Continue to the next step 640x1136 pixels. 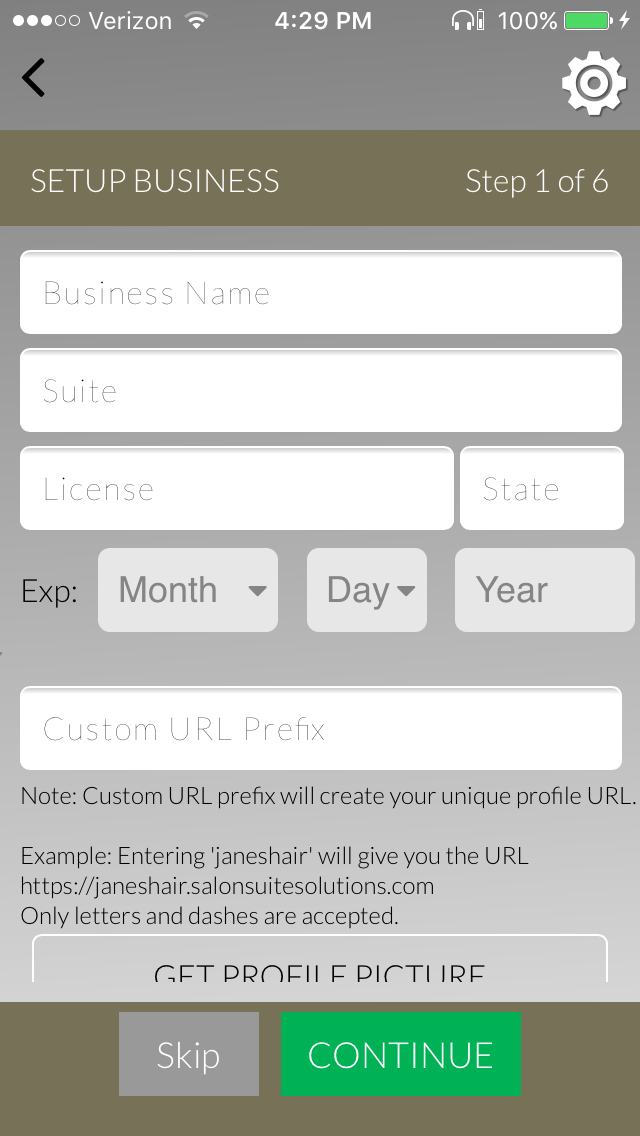pyautogui.click(x=401, y=1054)
